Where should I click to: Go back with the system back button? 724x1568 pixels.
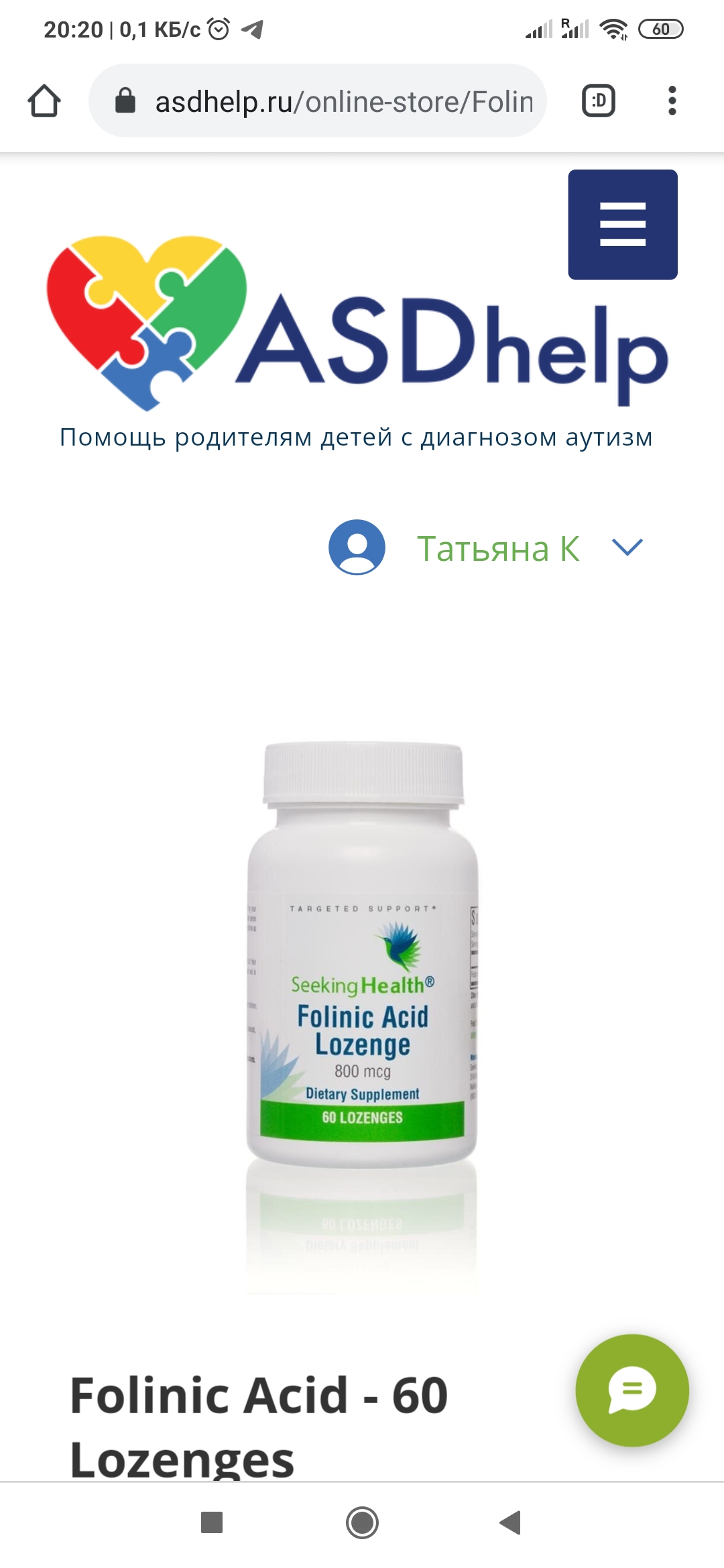tap(511, 1522)
